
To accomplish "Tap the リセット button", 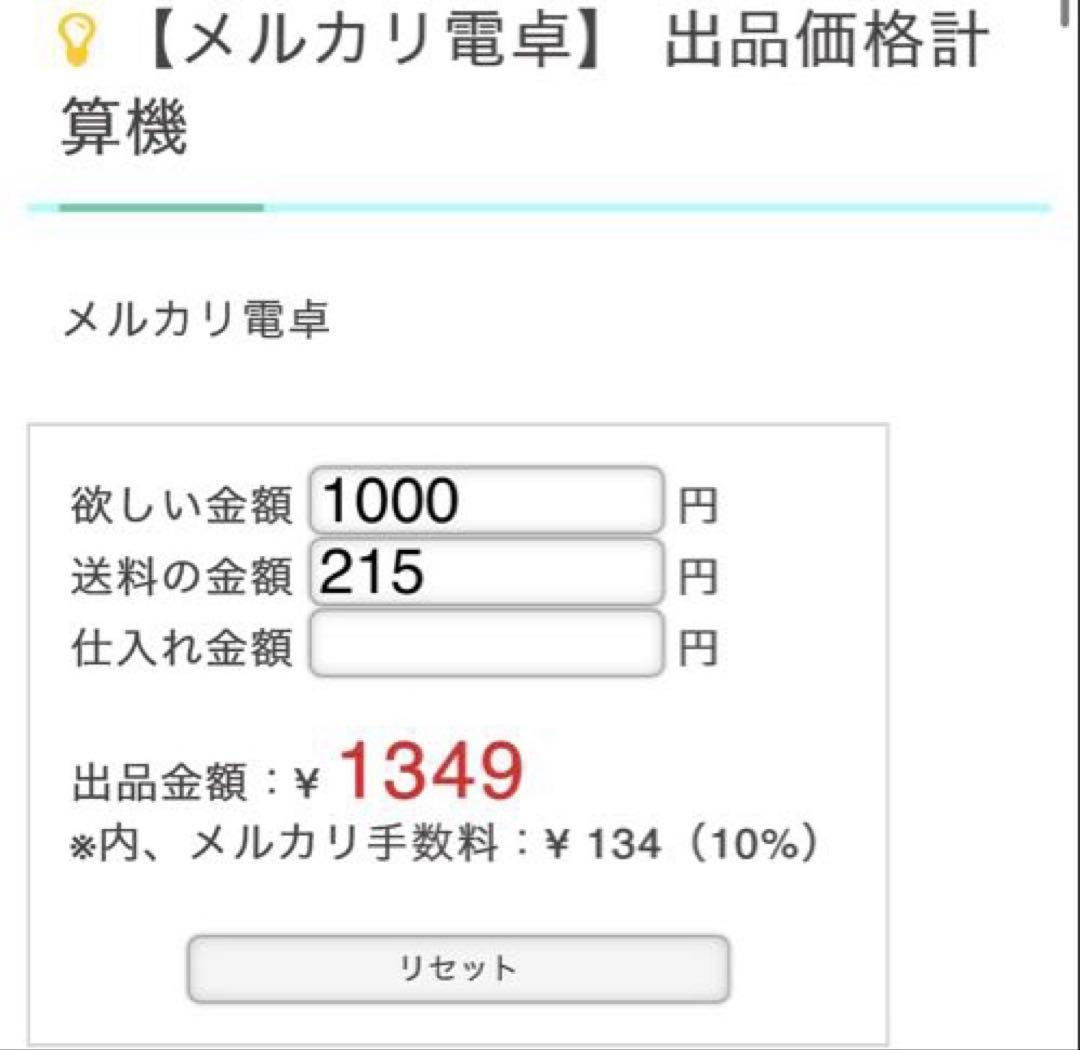I will 459,968.
